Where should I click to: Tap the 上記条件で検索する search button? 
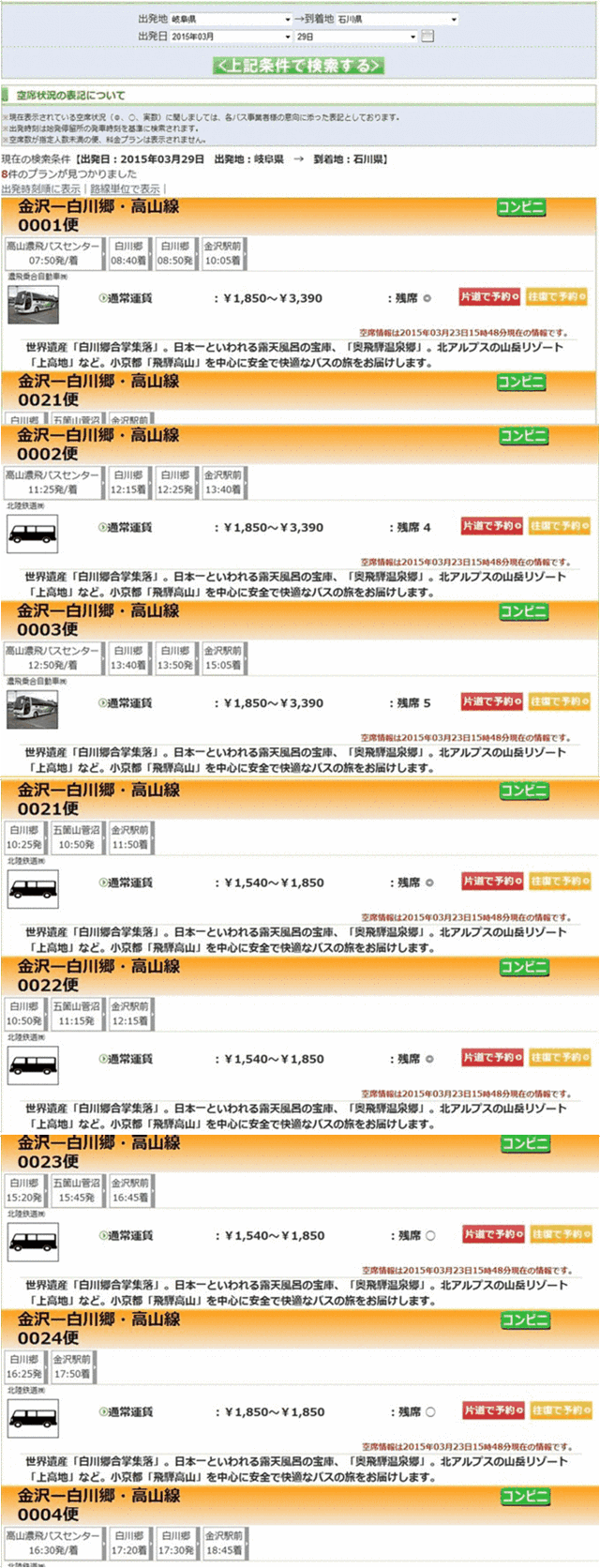[x=299, y=66]
